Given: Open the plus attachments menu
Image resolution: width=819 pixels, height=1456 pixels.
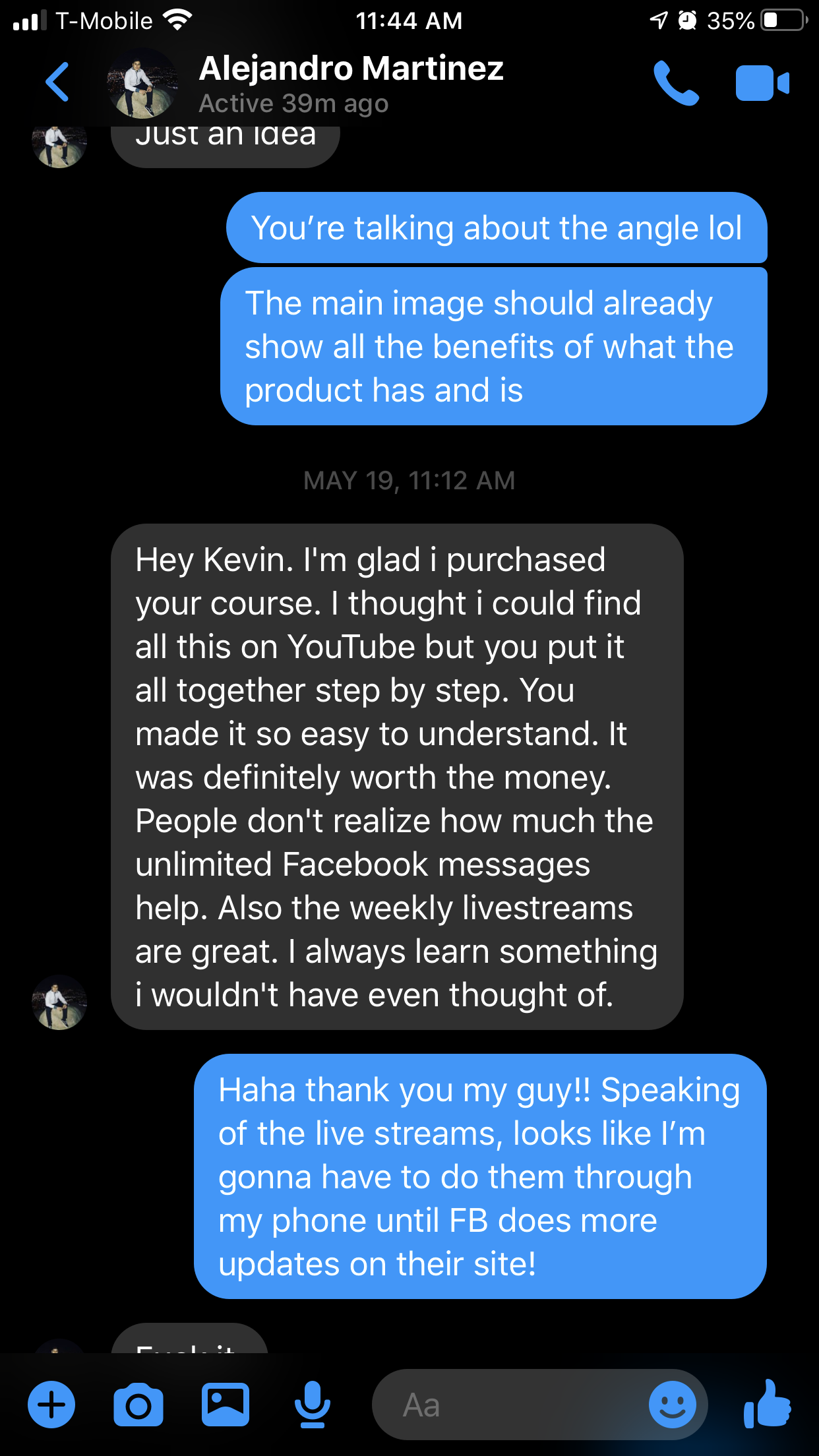Looking at the screenshot, I should [x=51, y=1405].
